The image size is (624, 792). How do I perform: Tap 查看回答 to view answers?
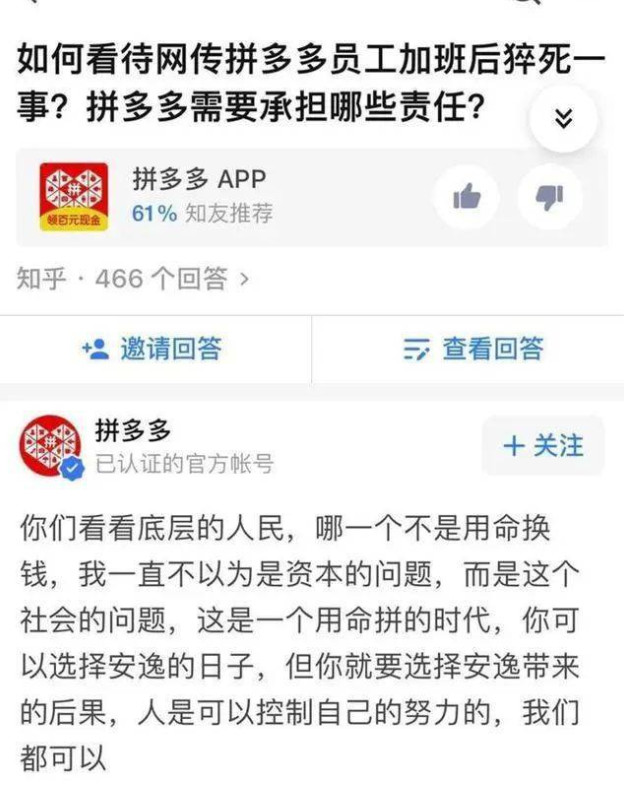(x=473, y=348)
